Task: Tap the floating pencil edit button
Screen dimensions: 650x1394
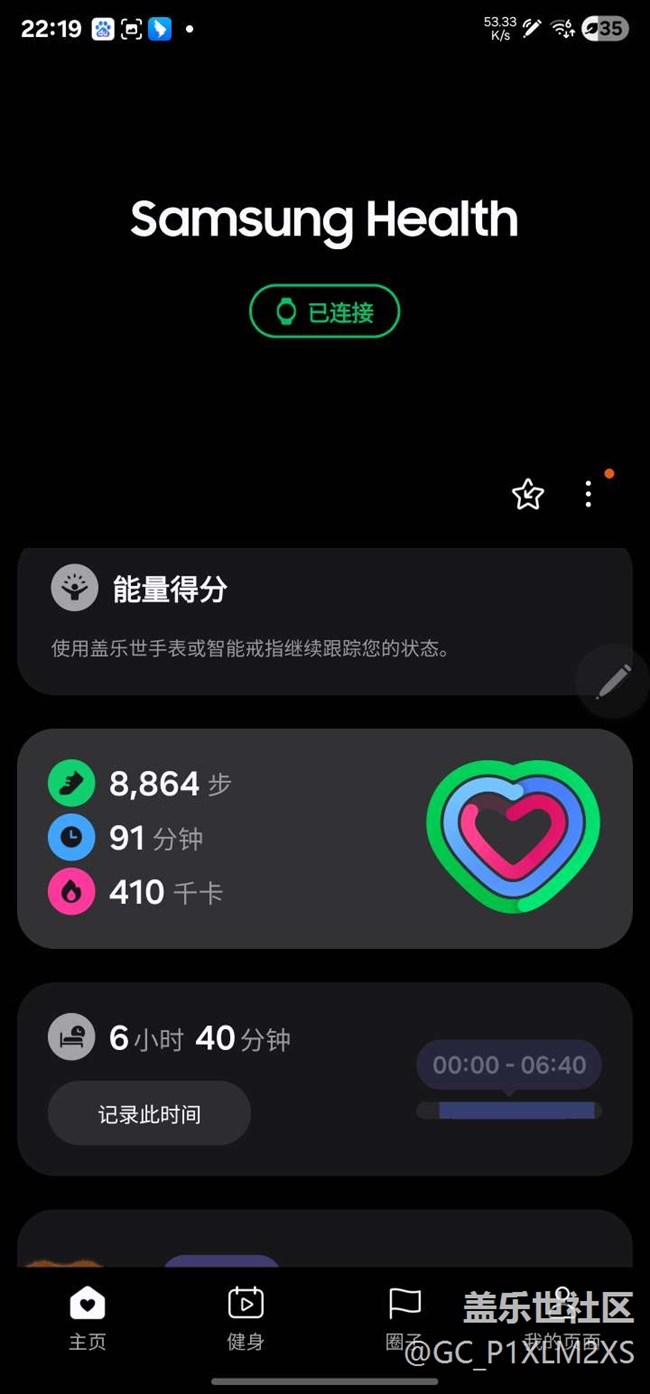Action: coord(612,682)
